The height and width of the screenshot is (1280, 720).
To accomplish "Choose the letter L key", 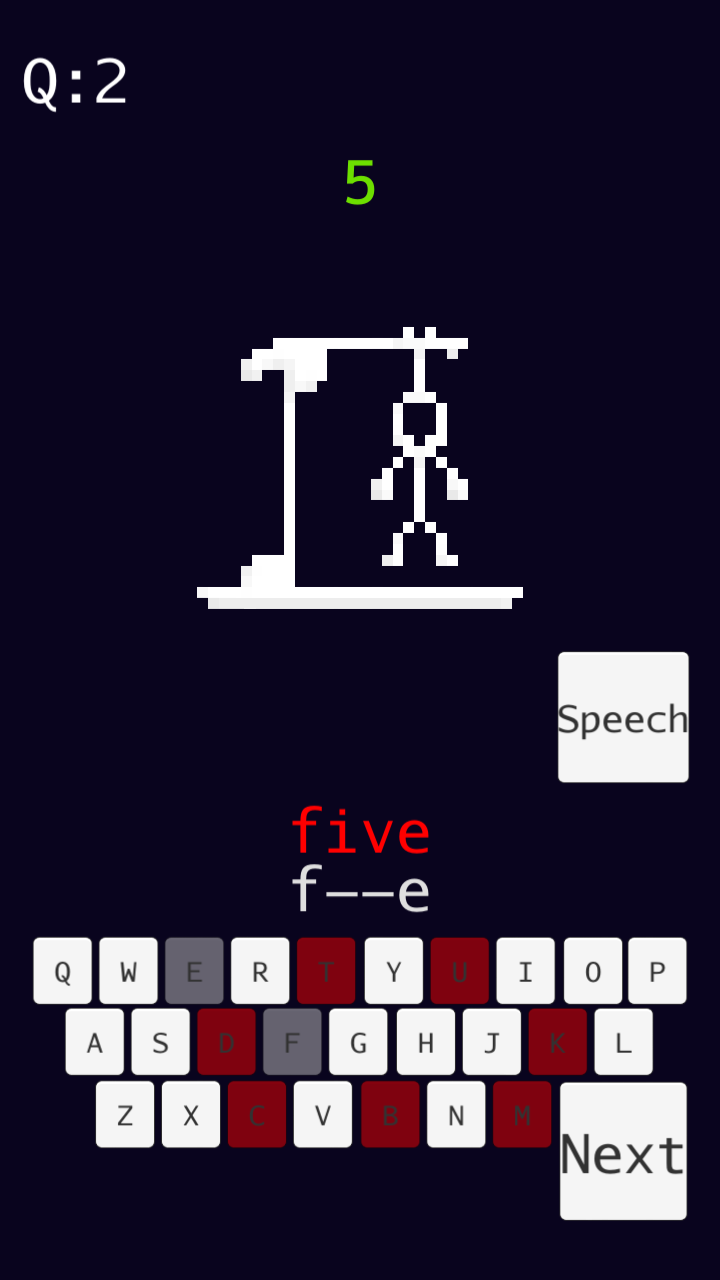I will [623, 1042].
